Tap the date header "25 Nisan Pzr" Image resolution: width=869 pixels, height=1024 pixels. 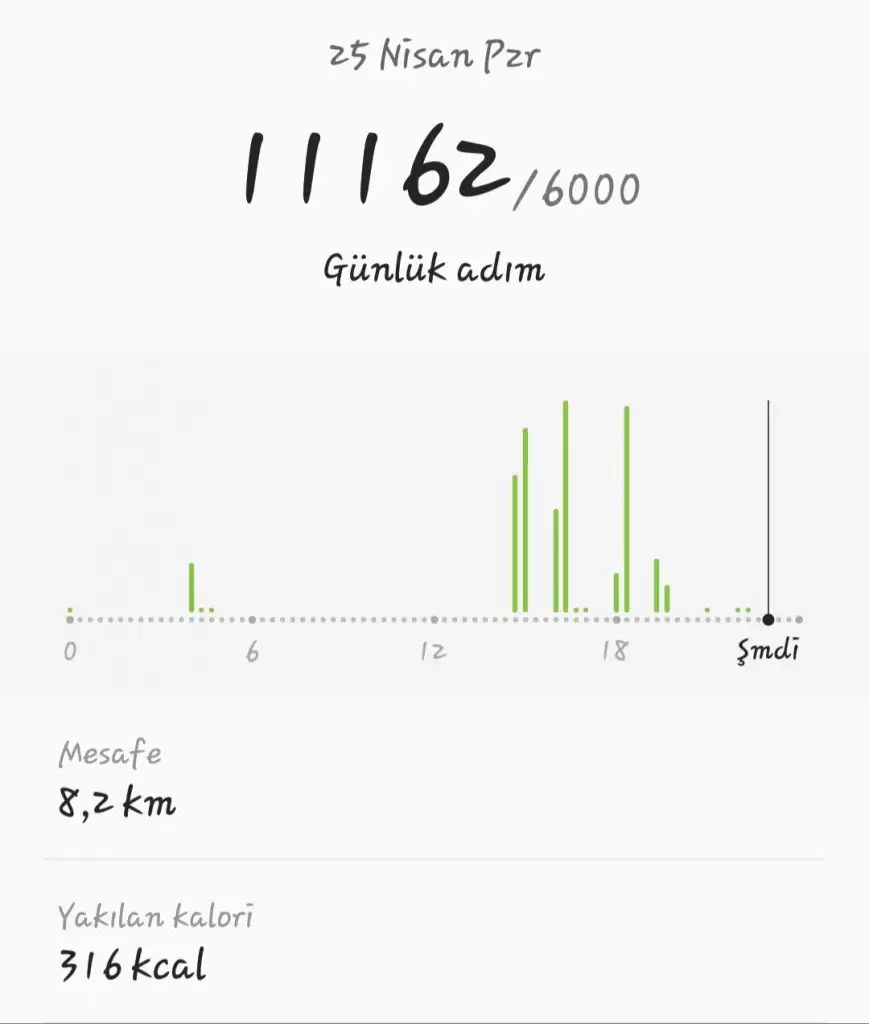(x=434, y=55)
